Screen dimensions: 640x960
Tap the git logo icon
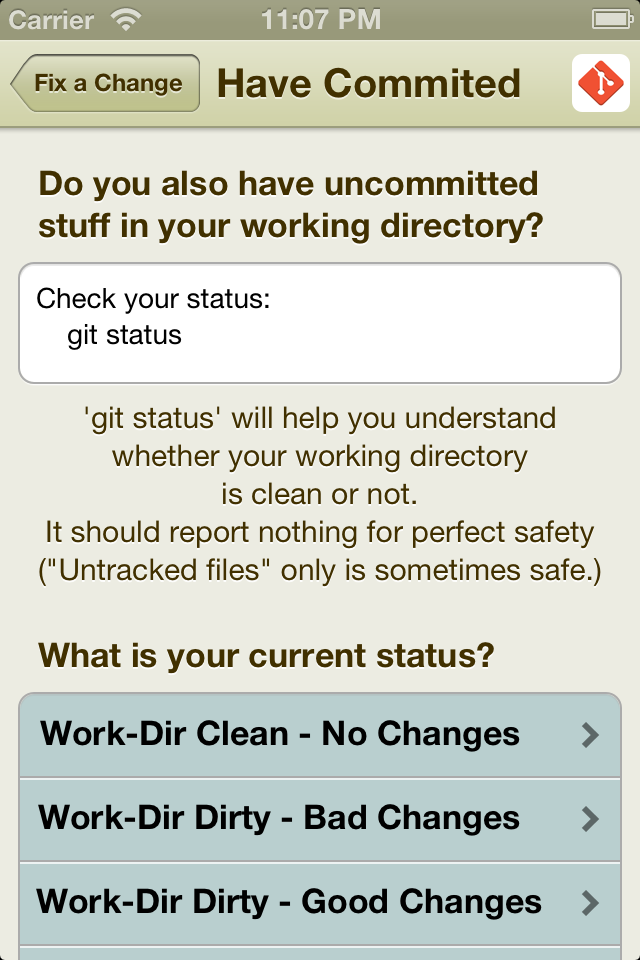click(600, 83)
